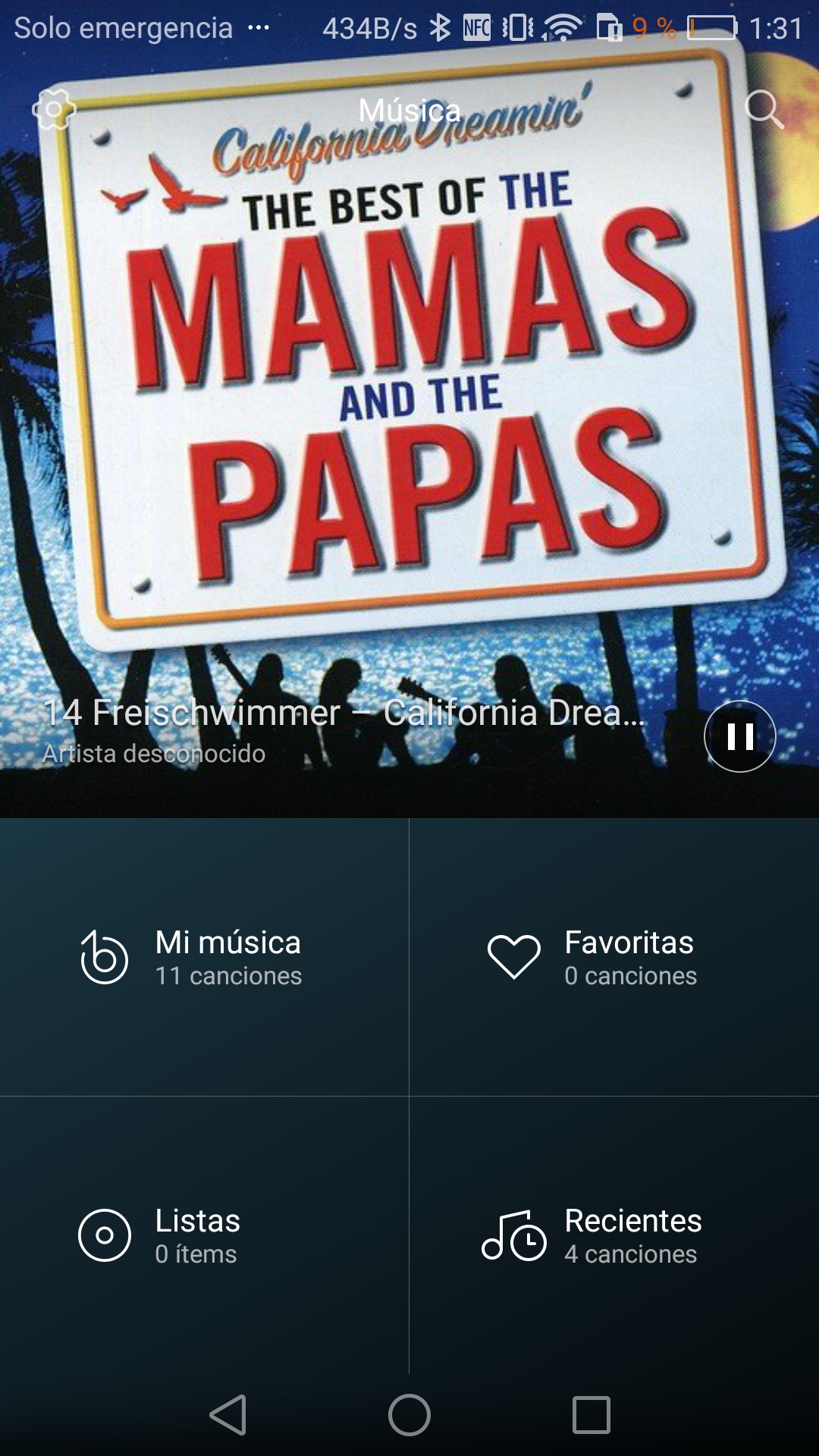Open the music search
The width and height of the screenshot is (819, 1456).
coord(763,110)
